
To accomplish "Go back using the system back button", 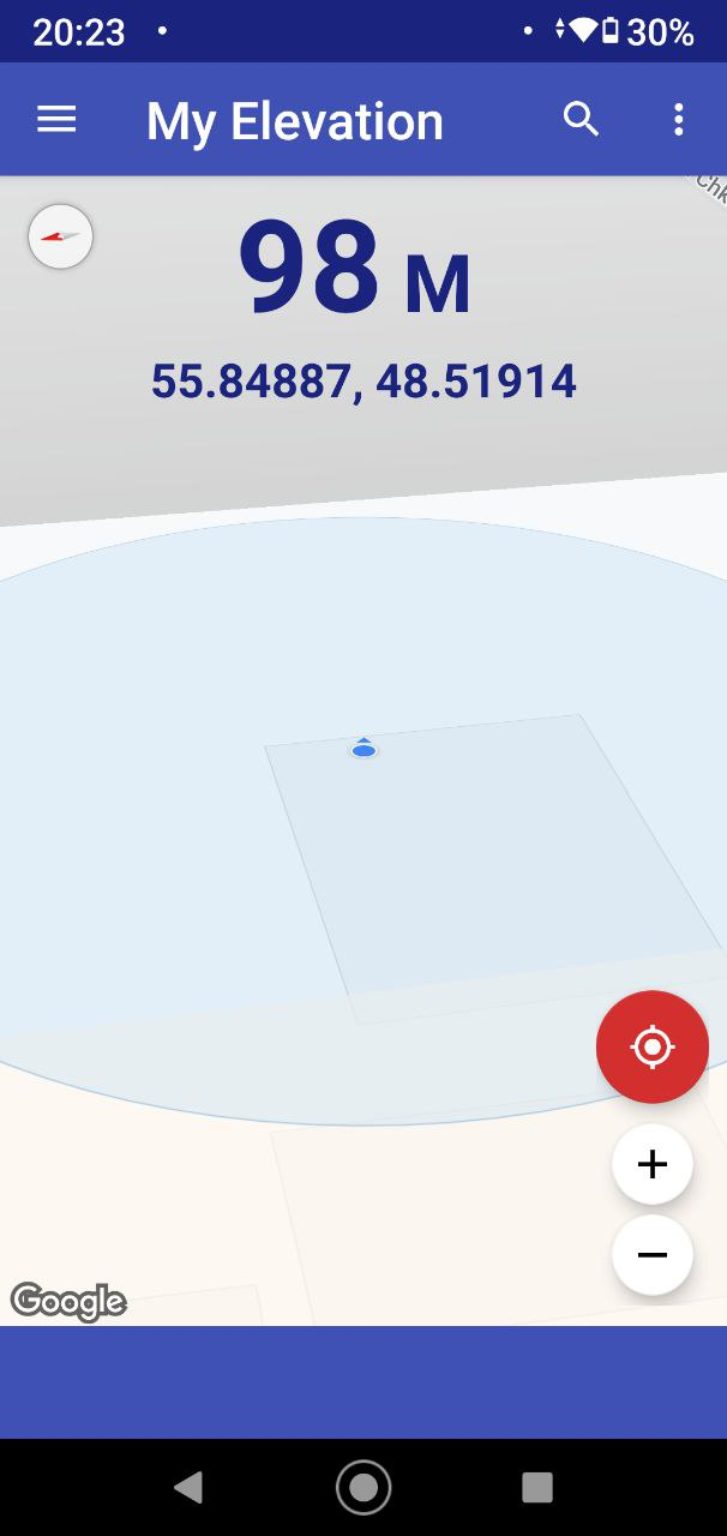I will (188, 1487).
